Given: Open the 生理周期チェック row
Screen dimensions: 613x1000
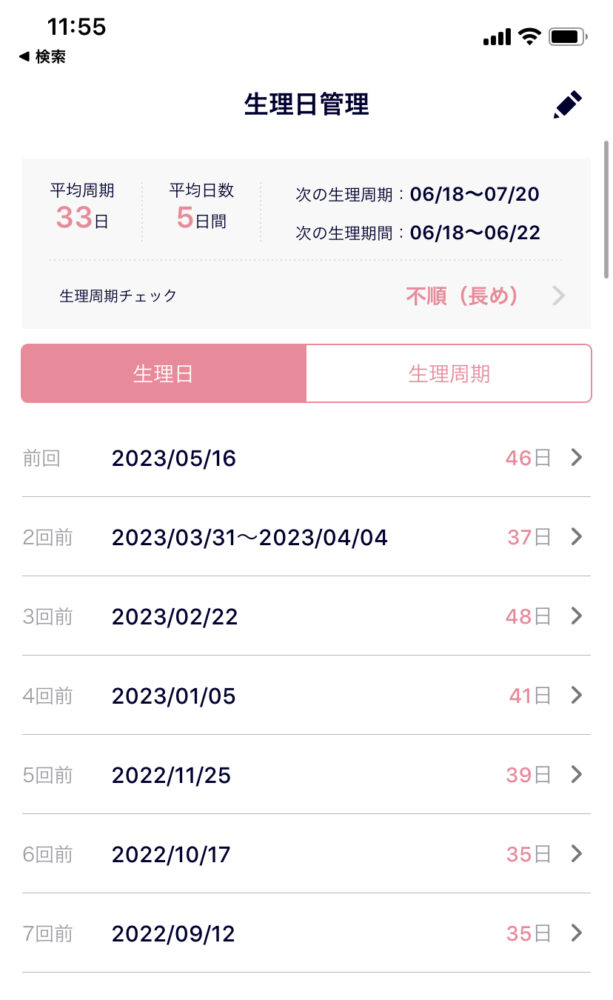Looking at the screenshot, I should (306, 296).
